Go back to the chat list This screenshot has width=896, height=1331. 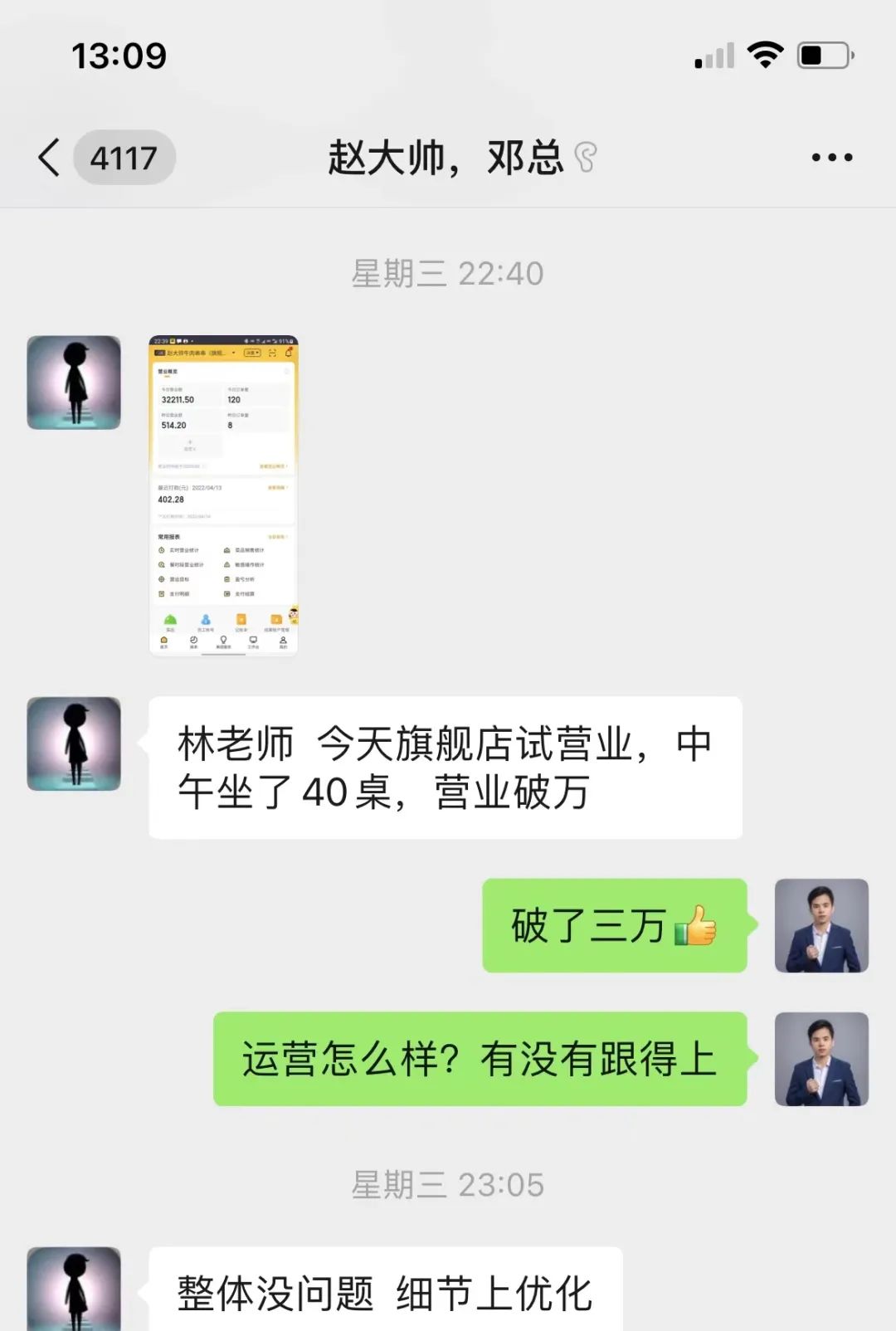pyautogui.click(x=51, y=157)
